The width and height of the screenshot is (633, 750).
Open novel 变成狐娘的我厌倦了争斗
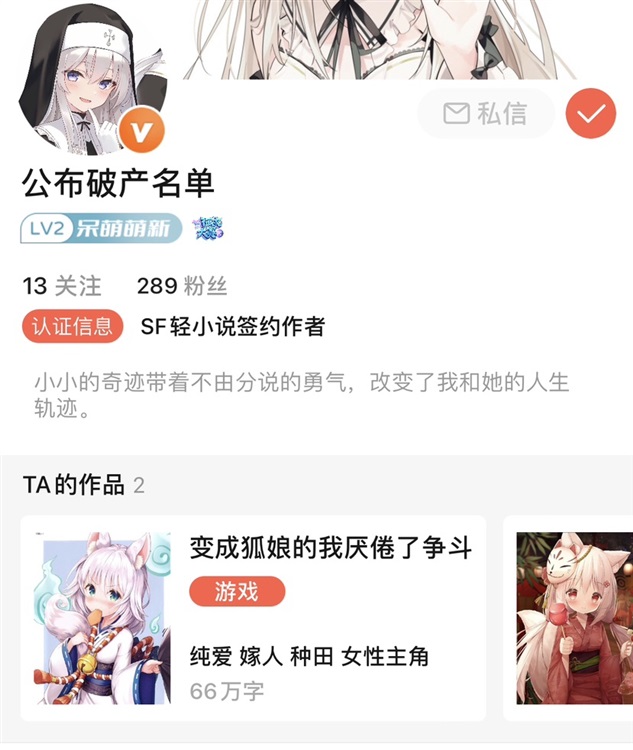click(330, 548)
